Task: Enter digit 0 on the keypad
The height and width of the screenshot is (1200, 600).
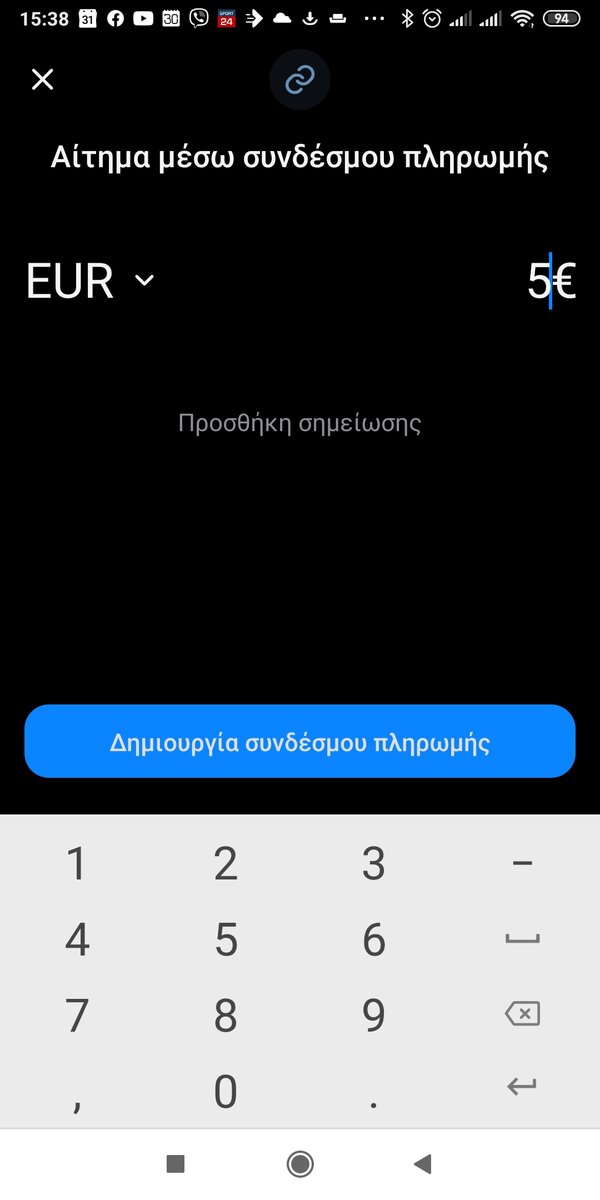Action: (226, 1090)
